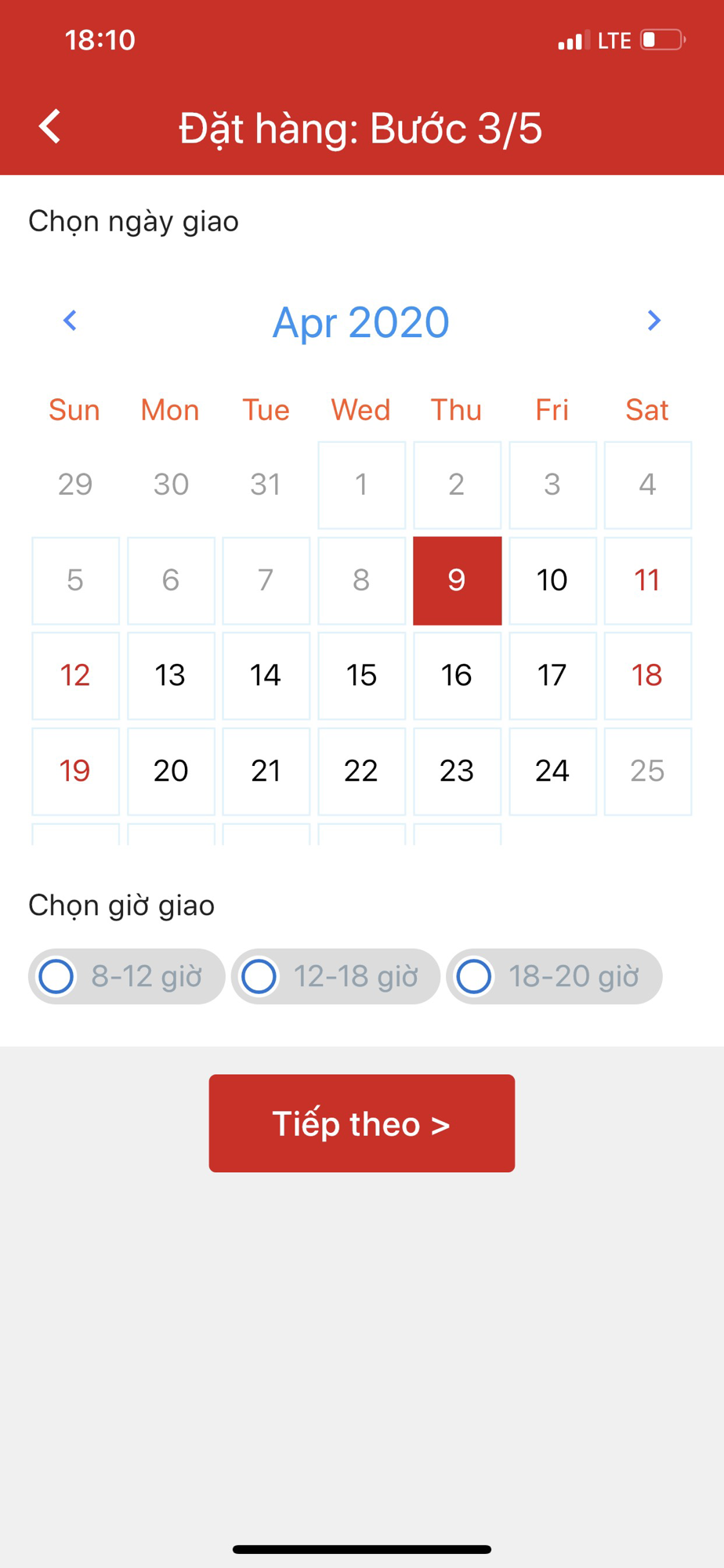Viewport: 724px width, 1568px height.
Task: Choose the 12-18 giờ delivery slot
Action: (x=336, y=977)
